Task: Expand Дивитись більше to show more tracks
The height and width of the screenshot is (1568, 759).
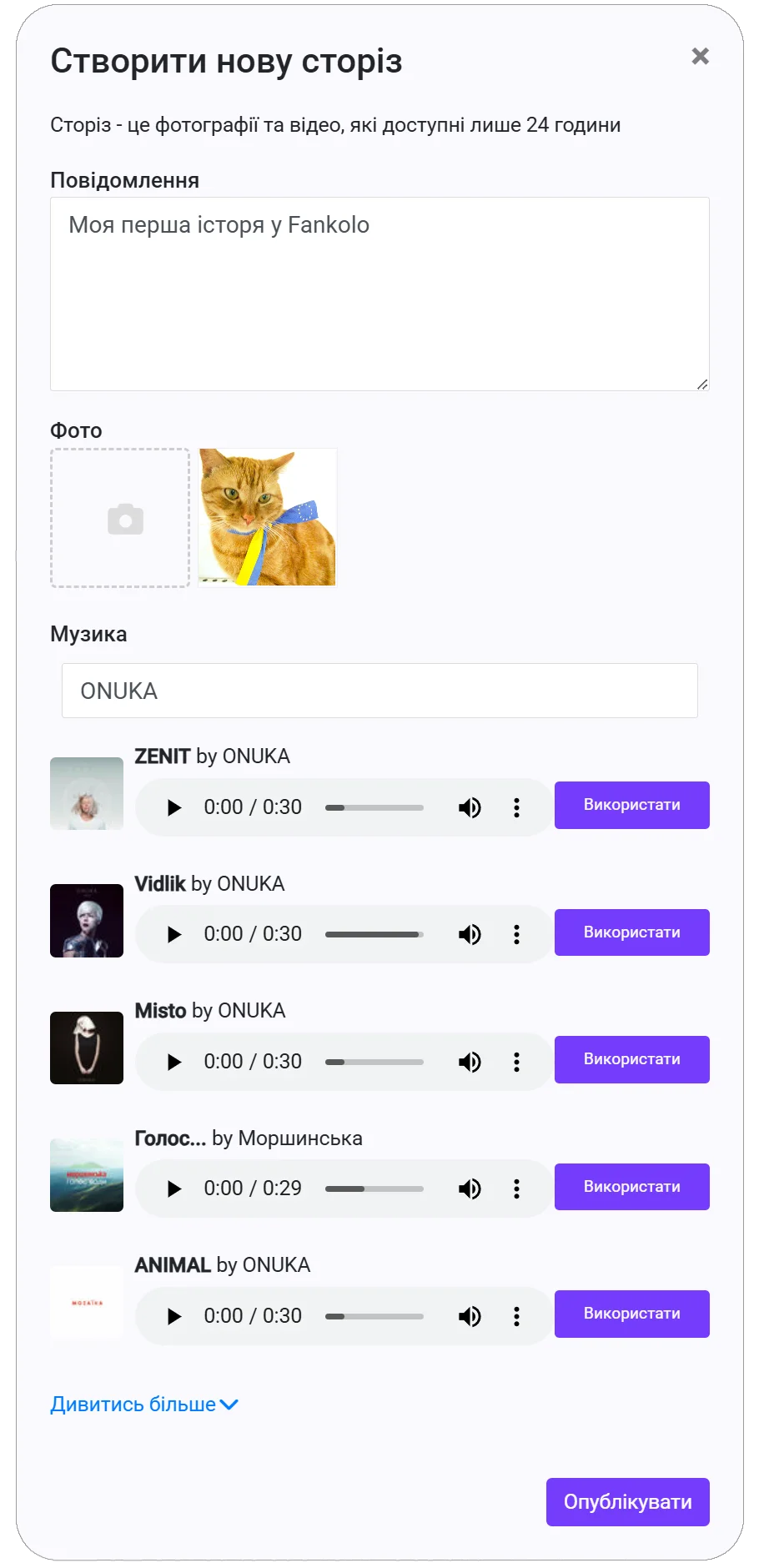Action: [x=143, y=1405]
